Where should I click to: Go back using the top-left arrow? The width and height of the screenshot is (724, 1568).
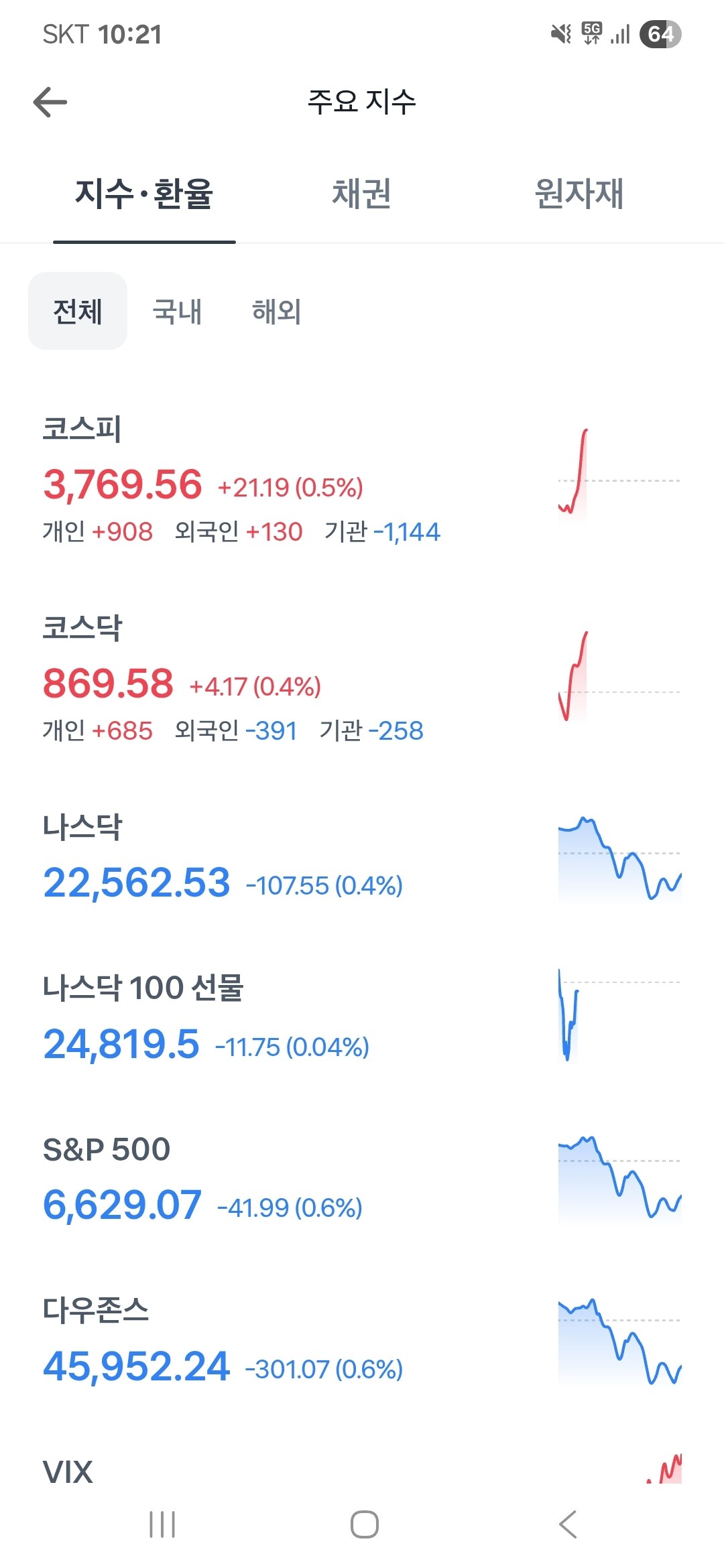50,103
